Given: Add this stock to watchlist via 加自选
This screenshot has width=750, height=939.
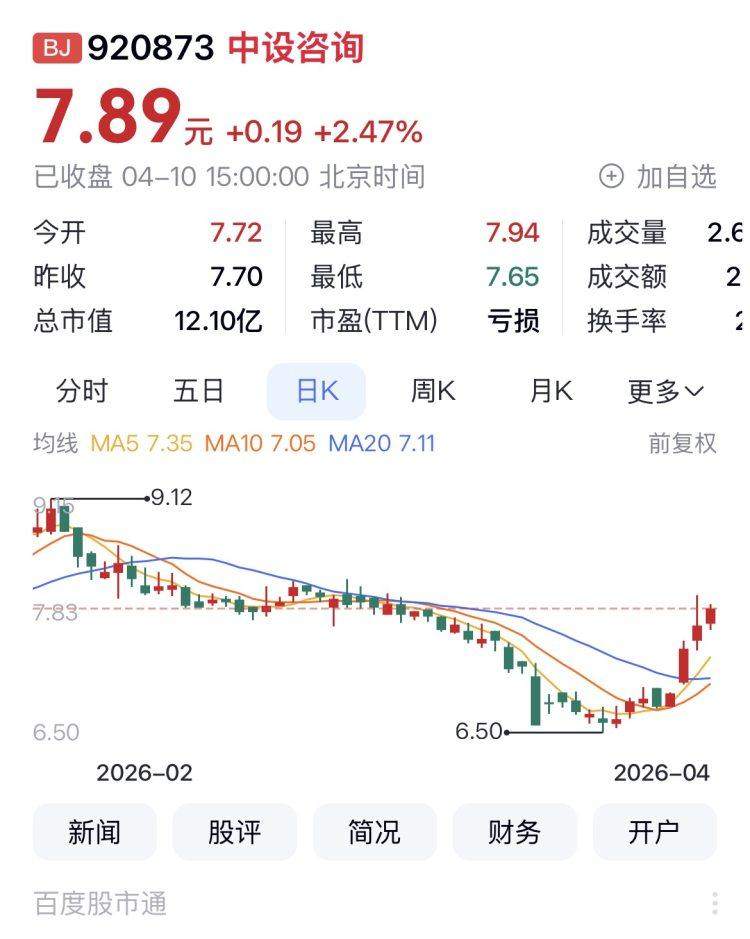Looking at the screenshot, I should [658, 177].
